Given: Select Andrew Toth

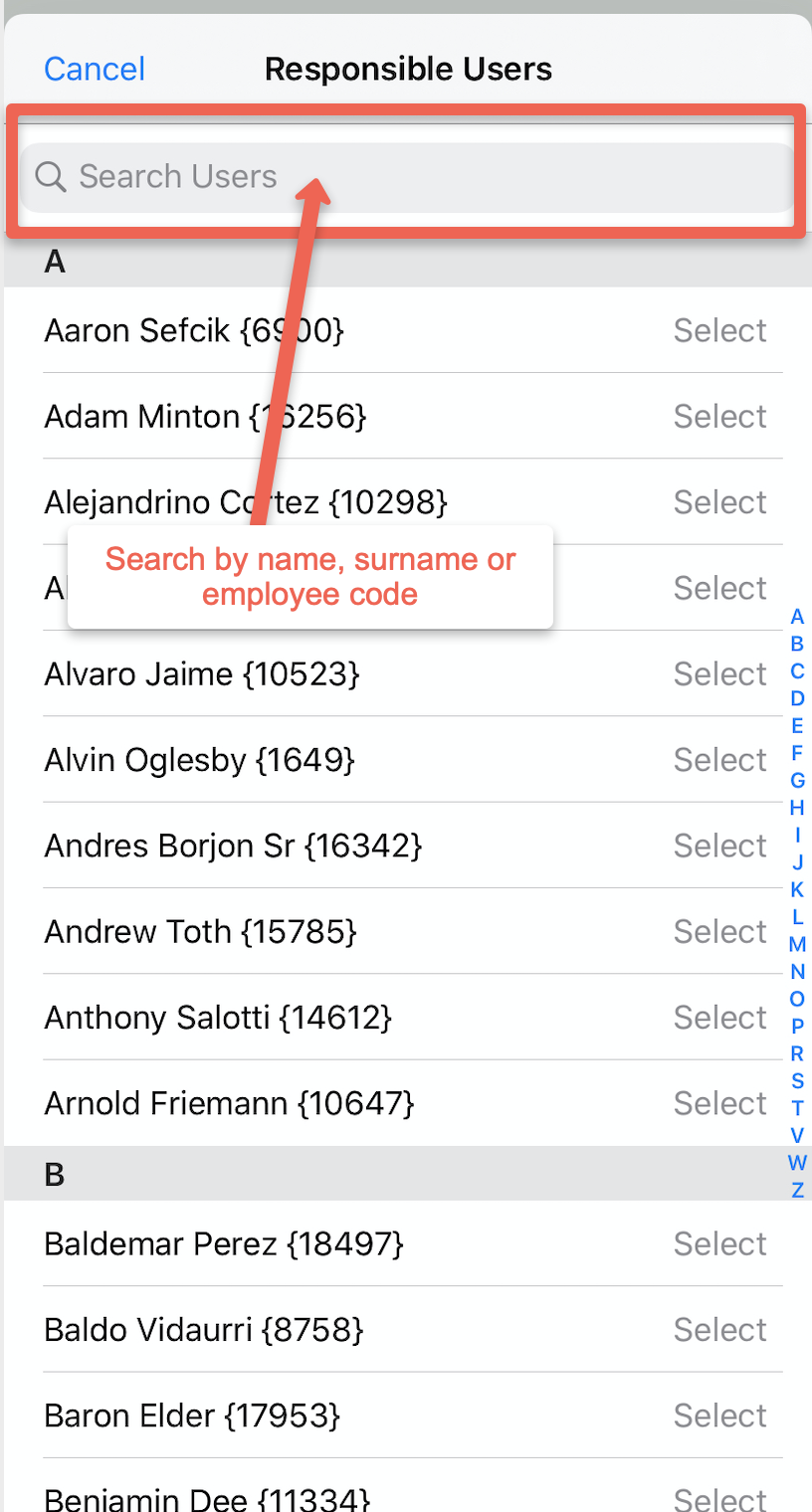Looking at the screenshot, I should point(719,931).
